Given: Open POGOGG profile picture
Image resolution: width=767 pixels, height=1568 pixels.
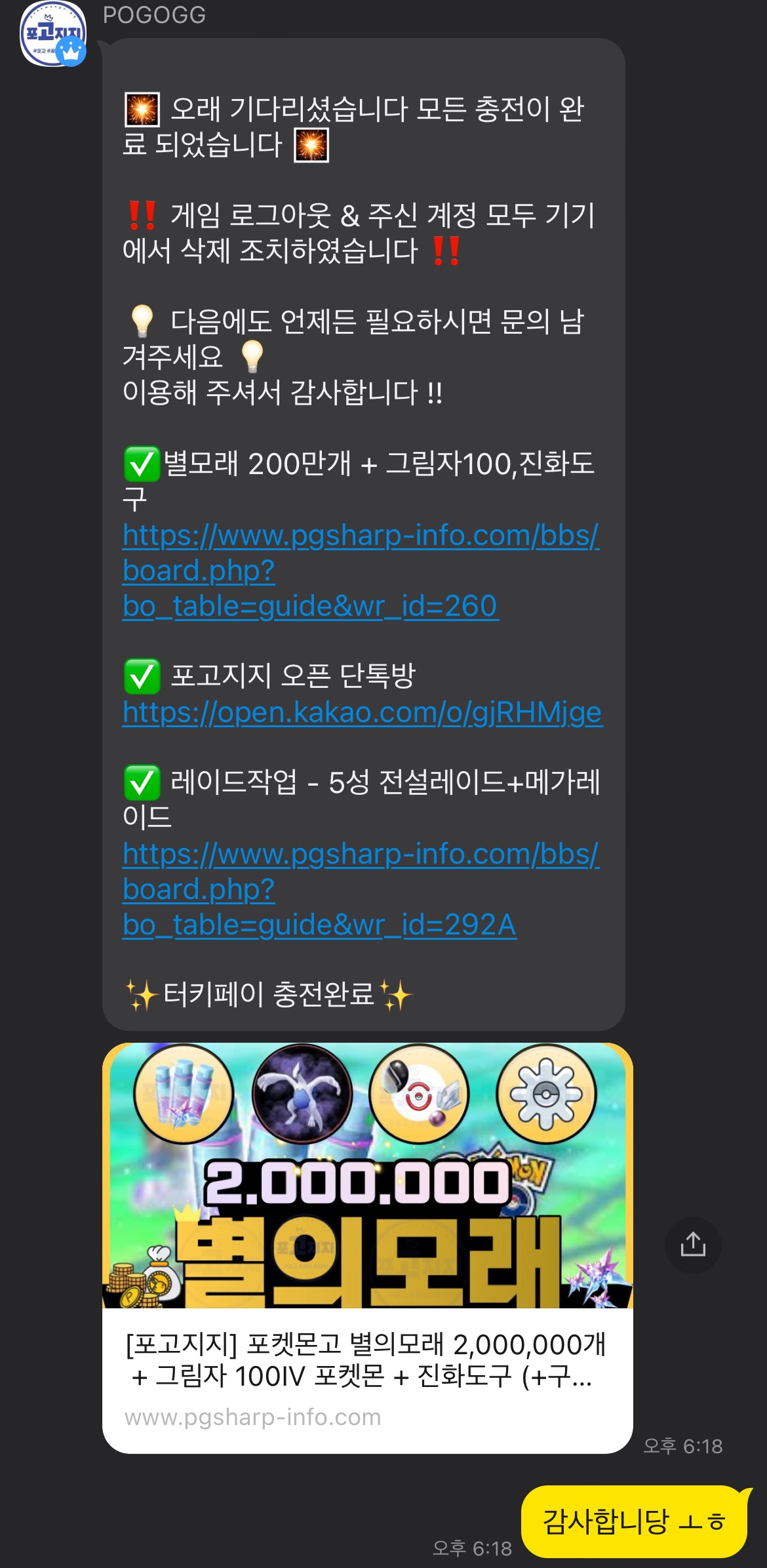Looking at the screenshot, I should 54,34.
